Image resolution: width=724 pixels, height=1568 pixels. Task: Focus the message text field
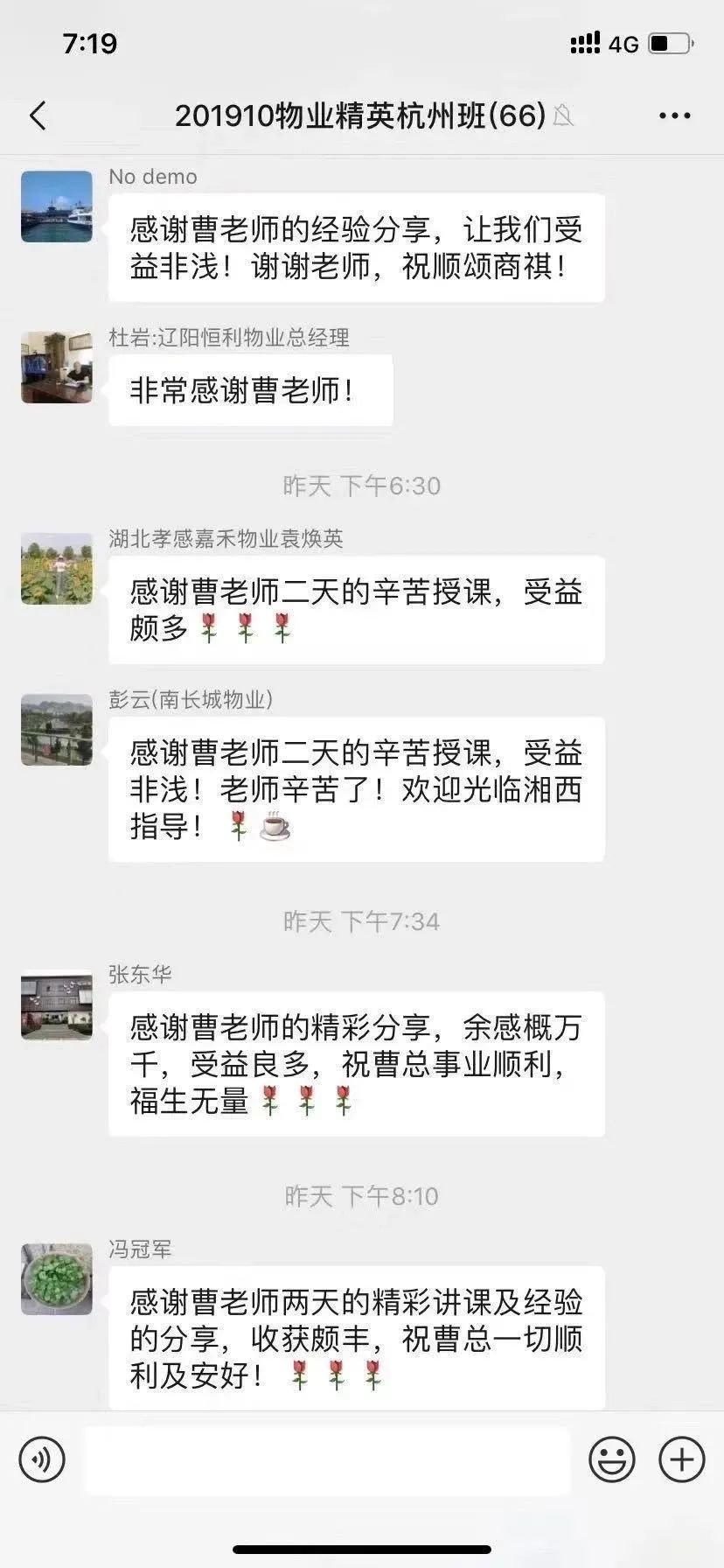(326, 1459)
